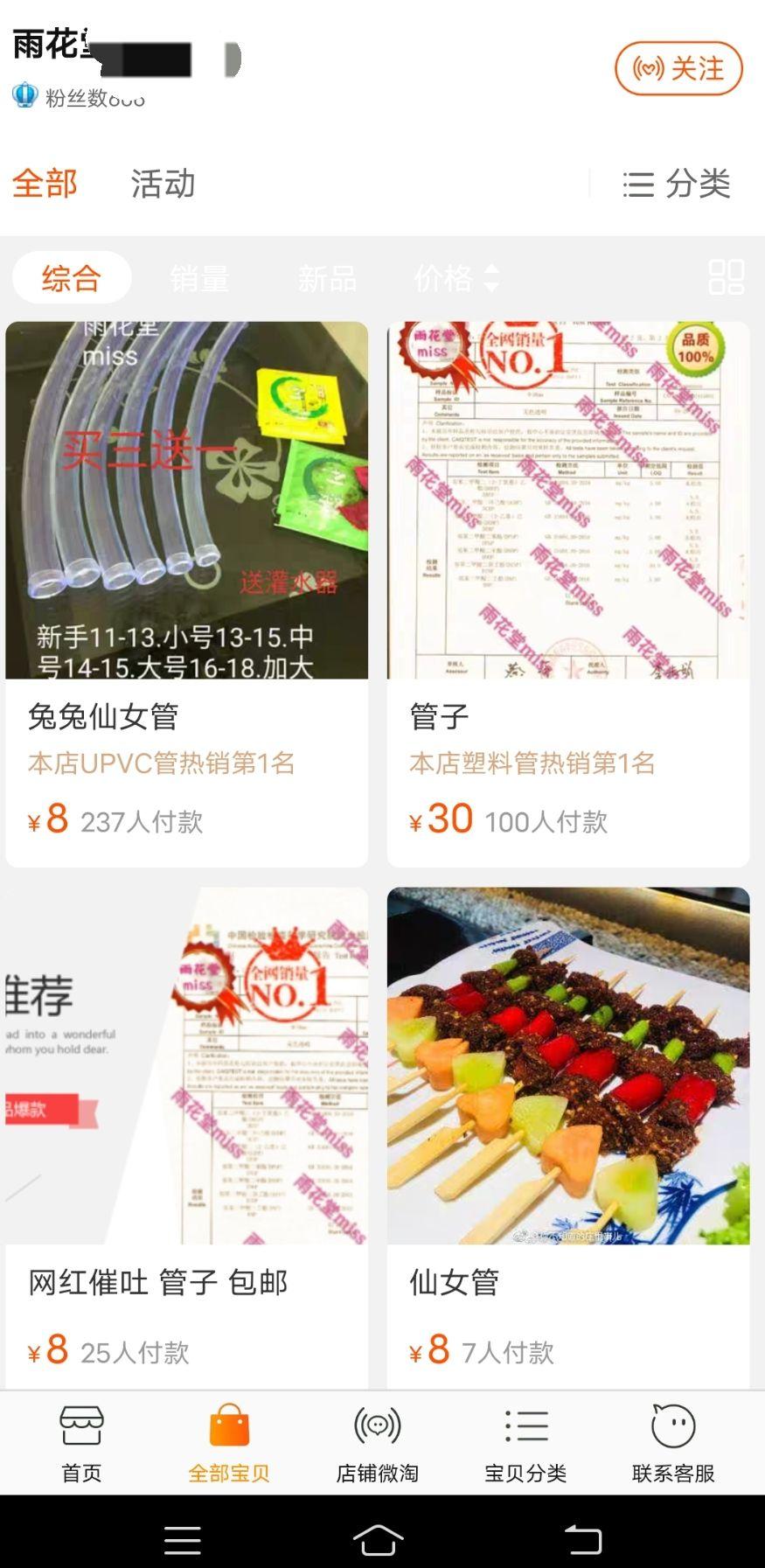Toggle the grid layout view icon
The width and height of the screenshot is (765, 1568).
pos(726,277)
